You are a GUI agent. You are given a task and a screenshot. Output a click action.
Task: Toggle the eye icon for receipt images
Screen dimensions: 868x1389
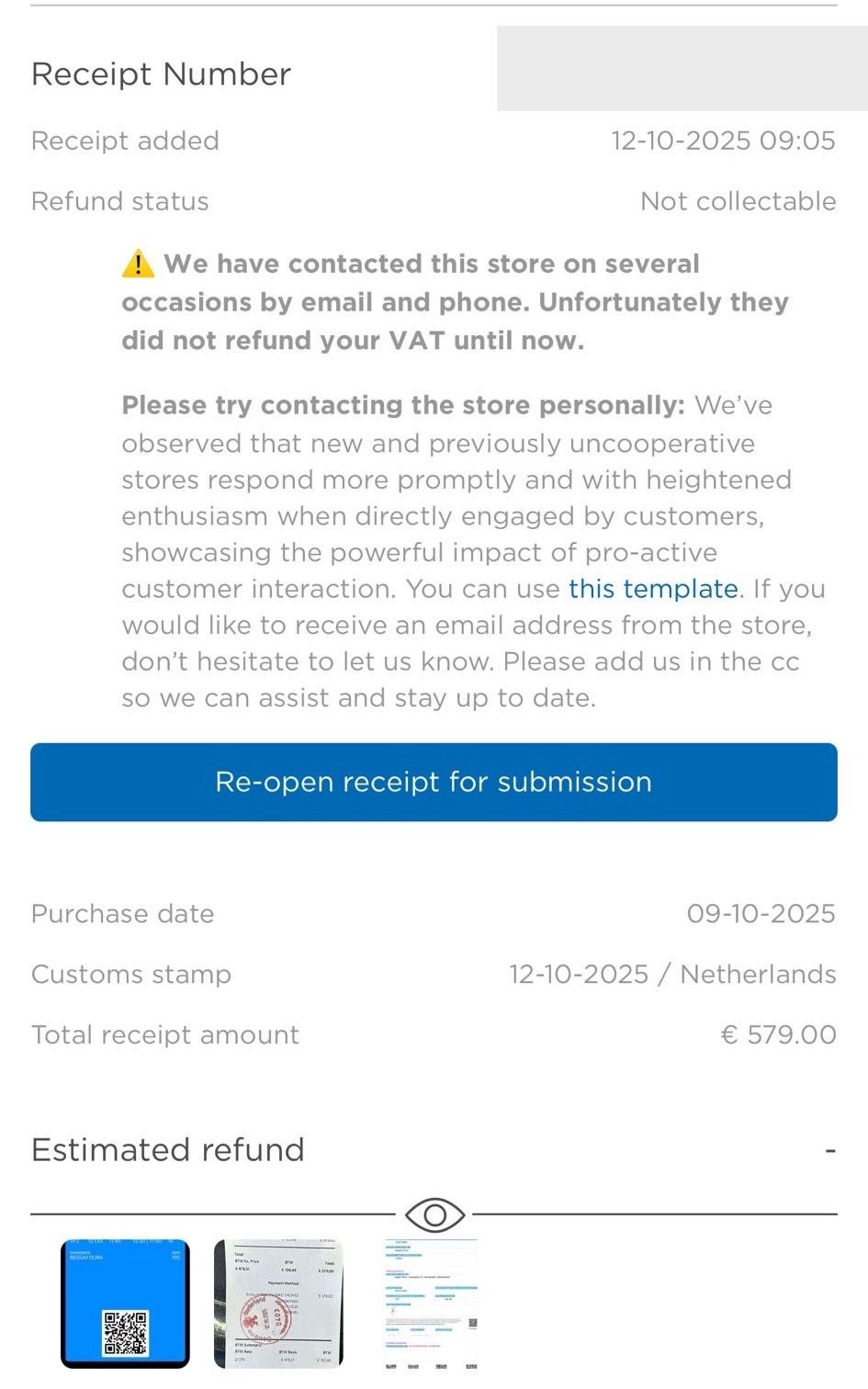(434, 1214)
